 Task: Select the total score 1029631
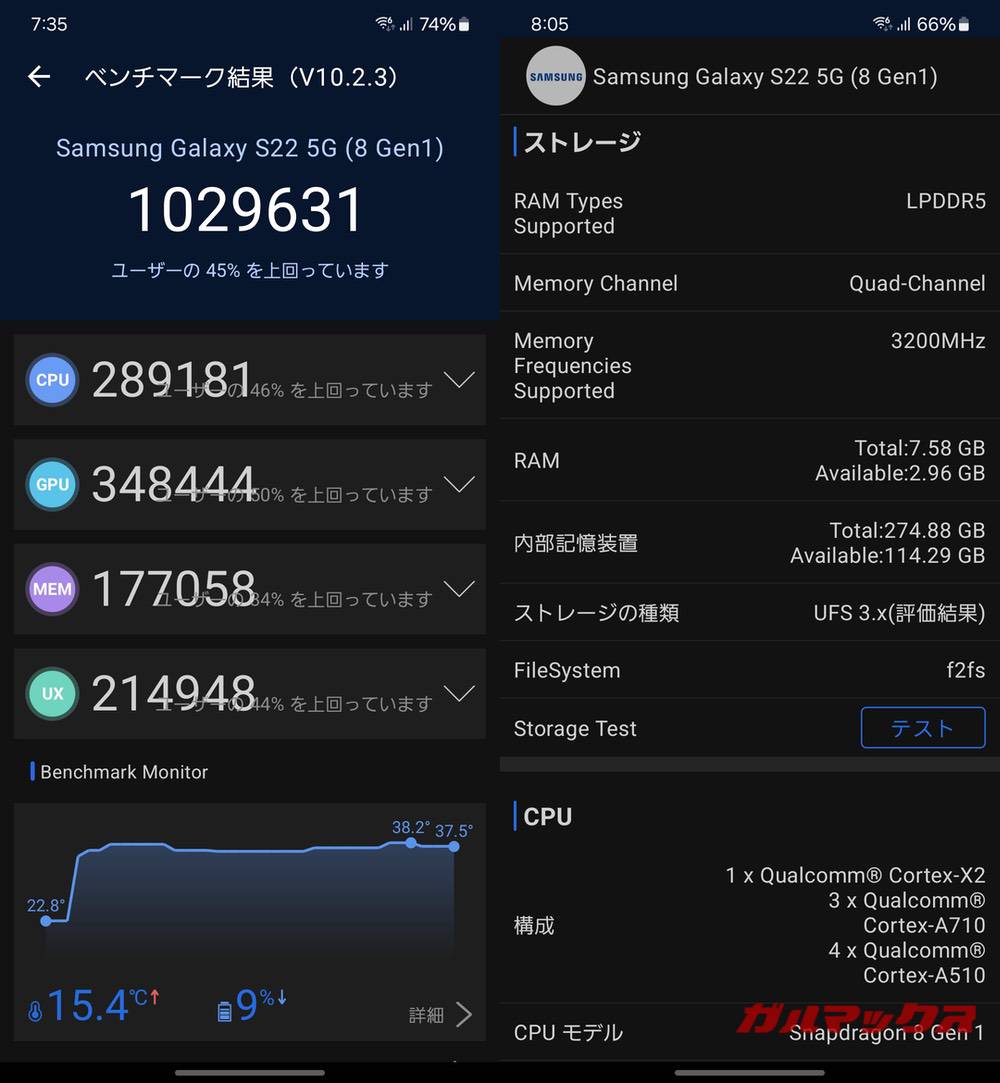(247, 208)
